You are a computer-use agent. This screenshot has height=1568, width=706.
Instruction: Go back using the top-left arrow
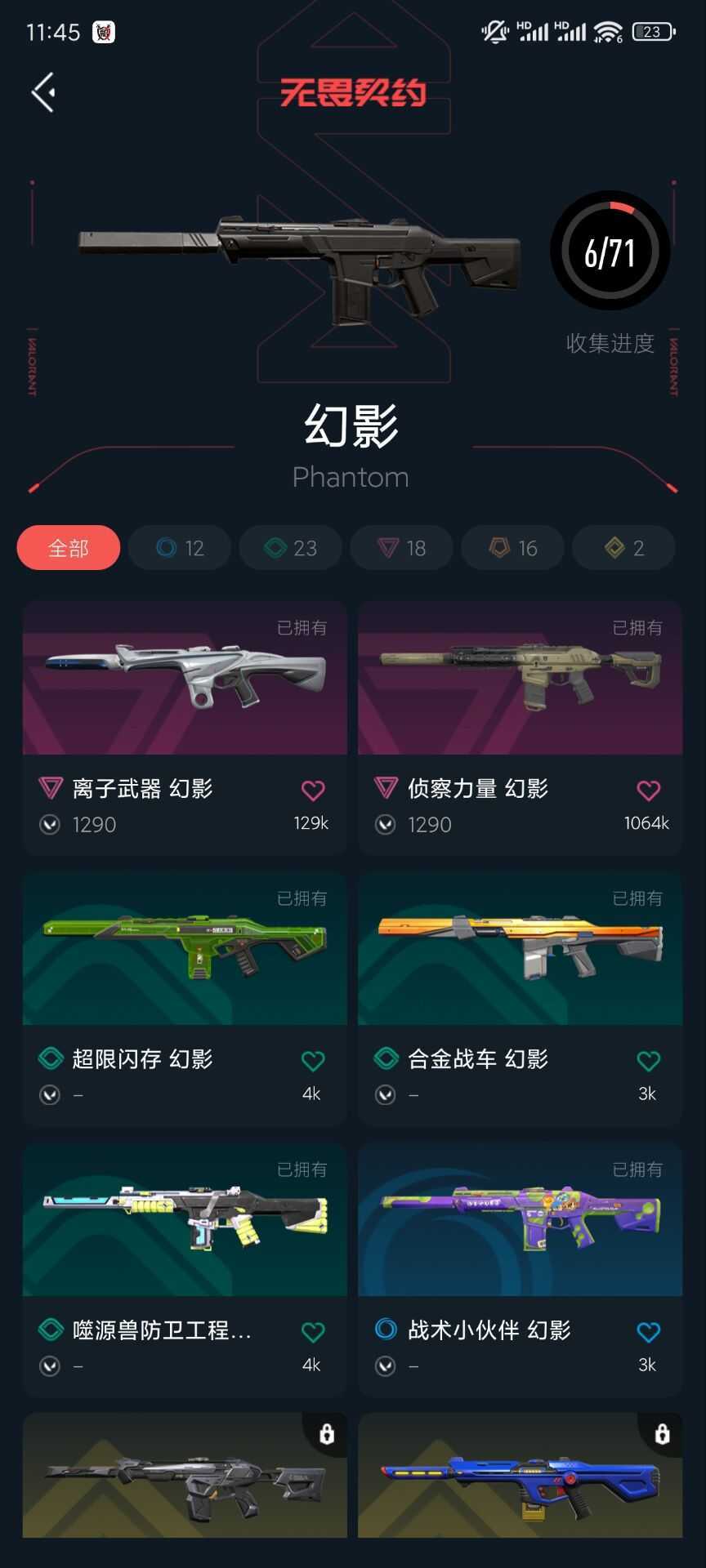click(43, 92)
